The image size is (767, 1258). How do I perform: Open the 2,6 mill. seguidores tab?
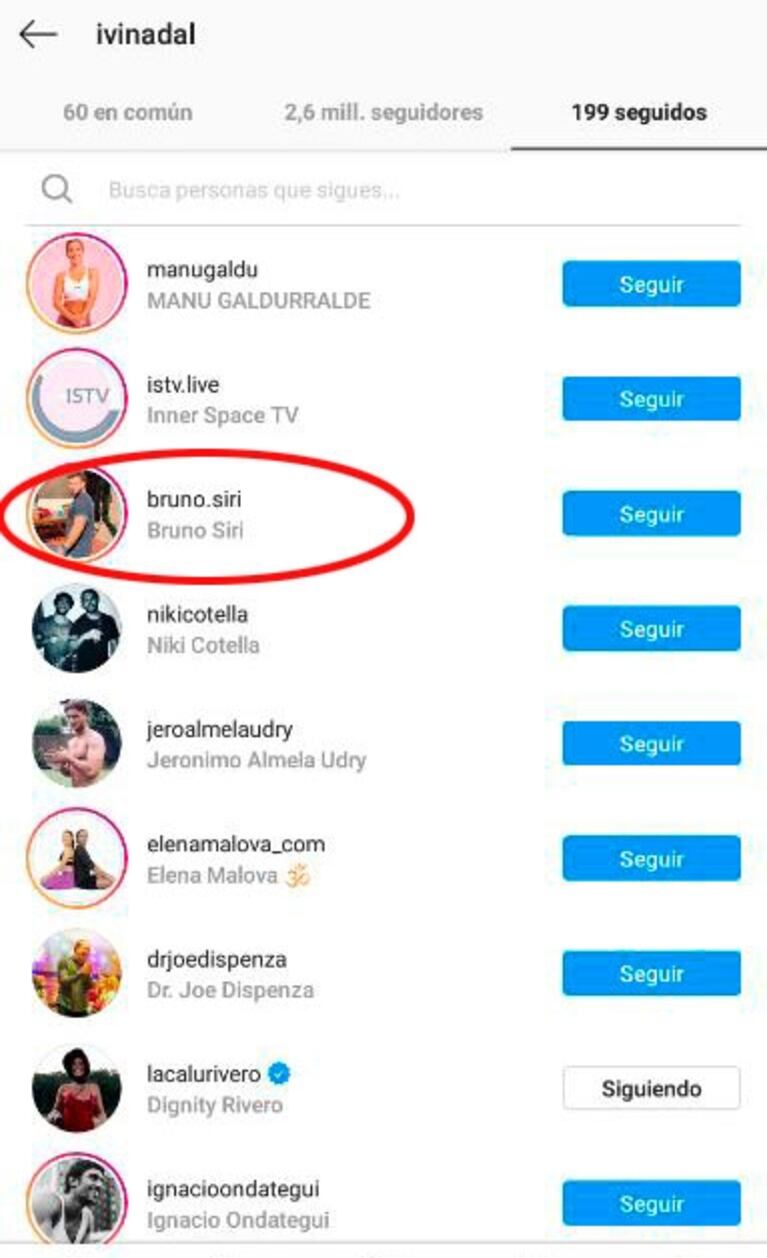click(383, 112)
